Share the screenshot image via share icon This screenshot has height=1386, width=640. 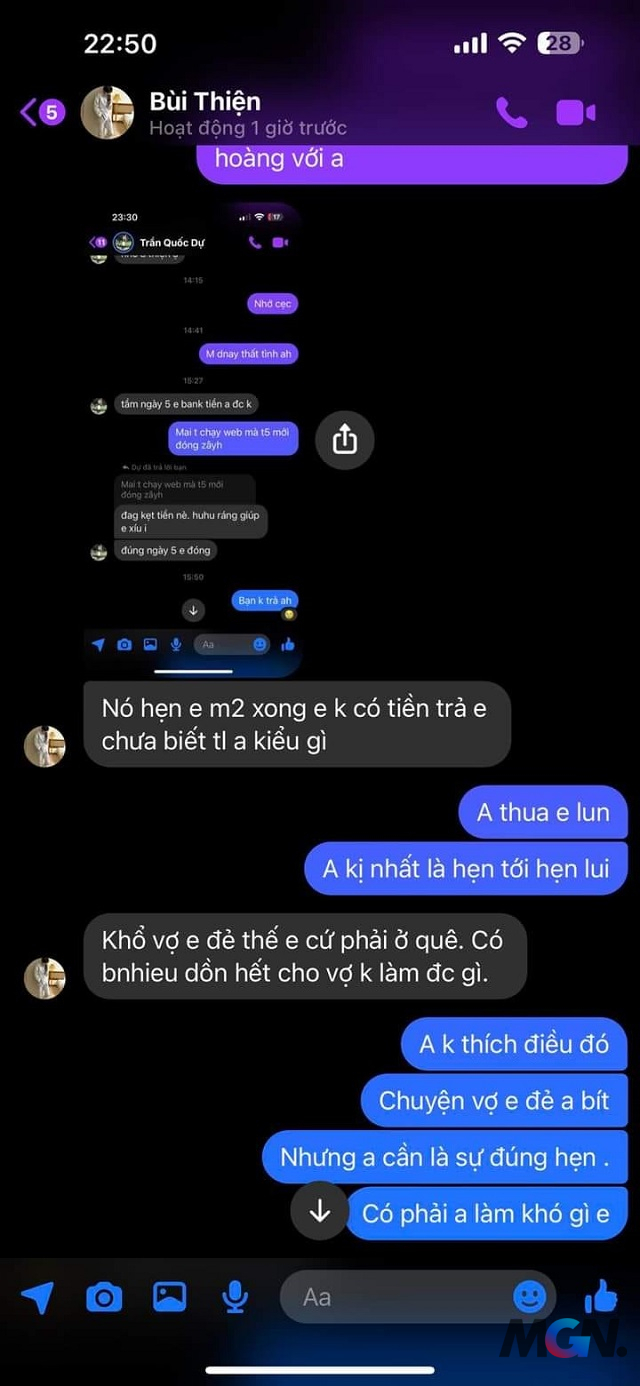[344, 439]
